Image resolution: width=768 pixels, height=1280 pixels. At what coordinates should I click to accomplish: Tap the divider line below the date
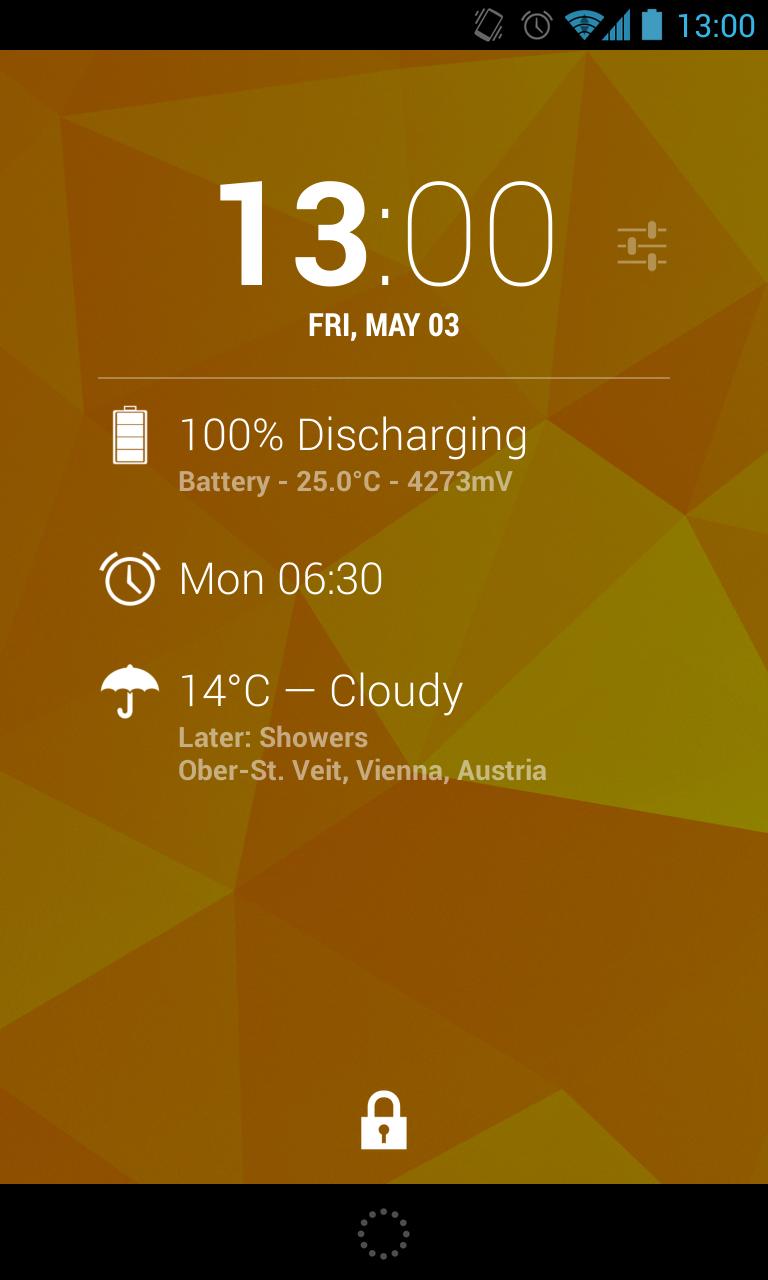(x=384, y=377)
